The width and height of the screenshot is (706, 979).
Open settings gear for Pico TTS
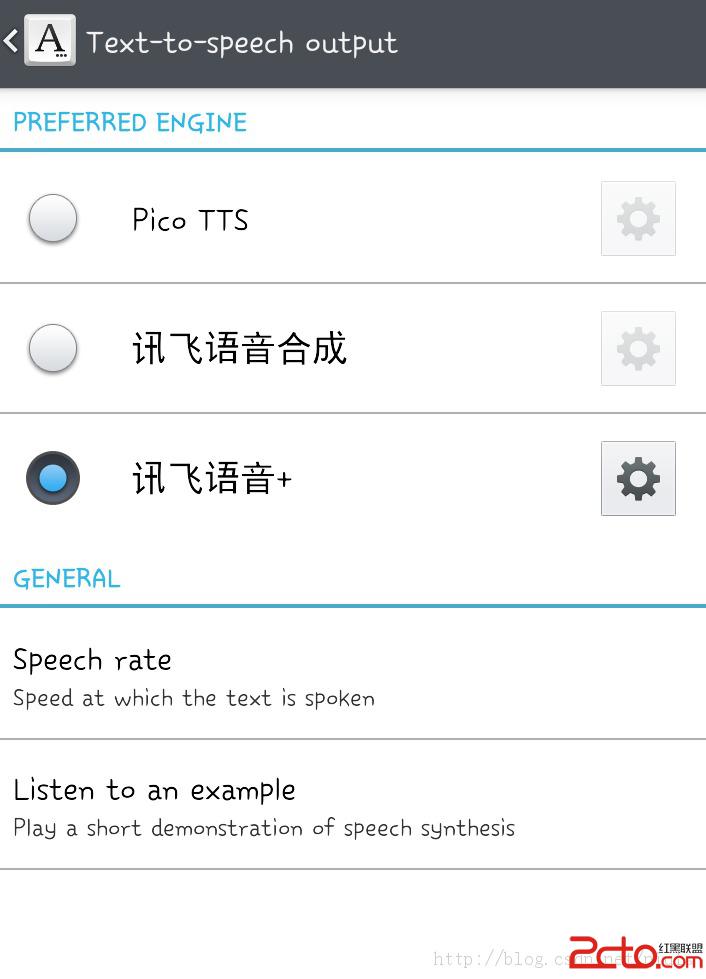(x=638, y=219)
